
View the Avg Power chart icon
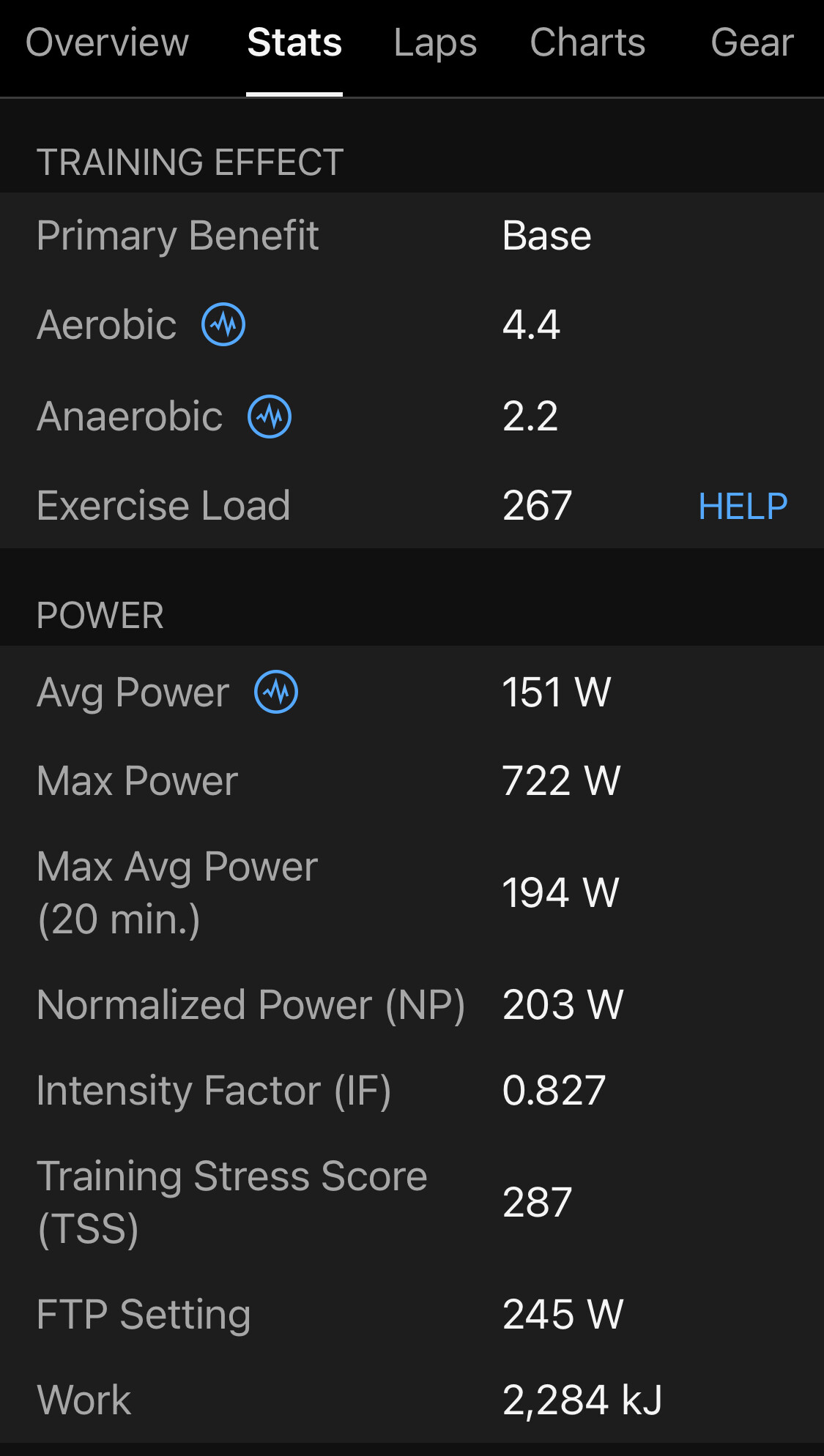[x=276, y=692]
